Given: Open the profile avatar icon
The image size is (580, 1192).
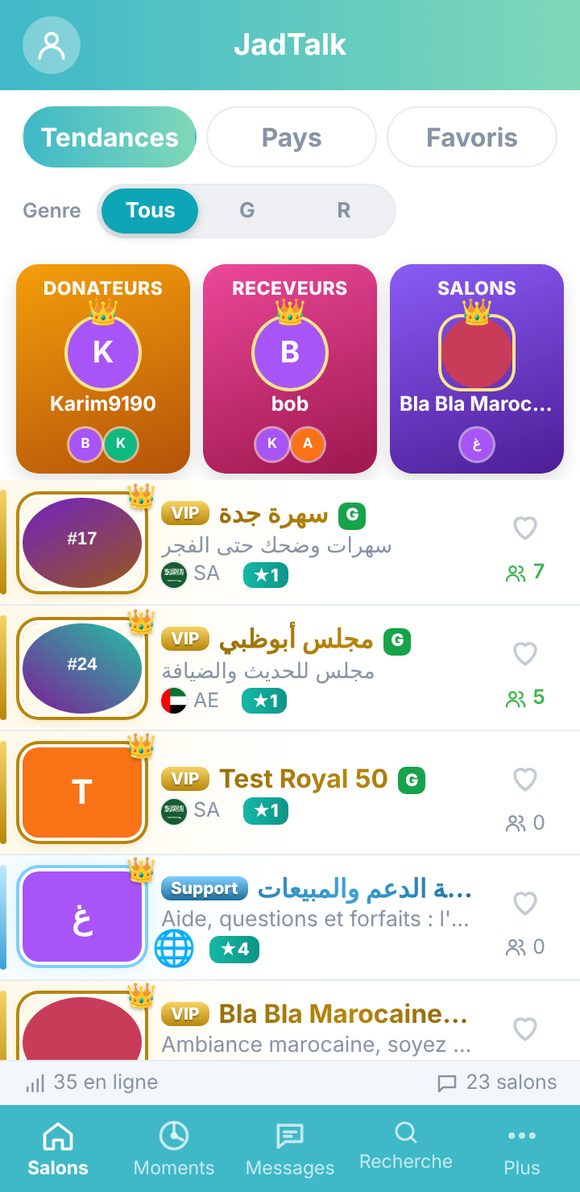Looking at the screenshot, I should [x=52, y=46].
